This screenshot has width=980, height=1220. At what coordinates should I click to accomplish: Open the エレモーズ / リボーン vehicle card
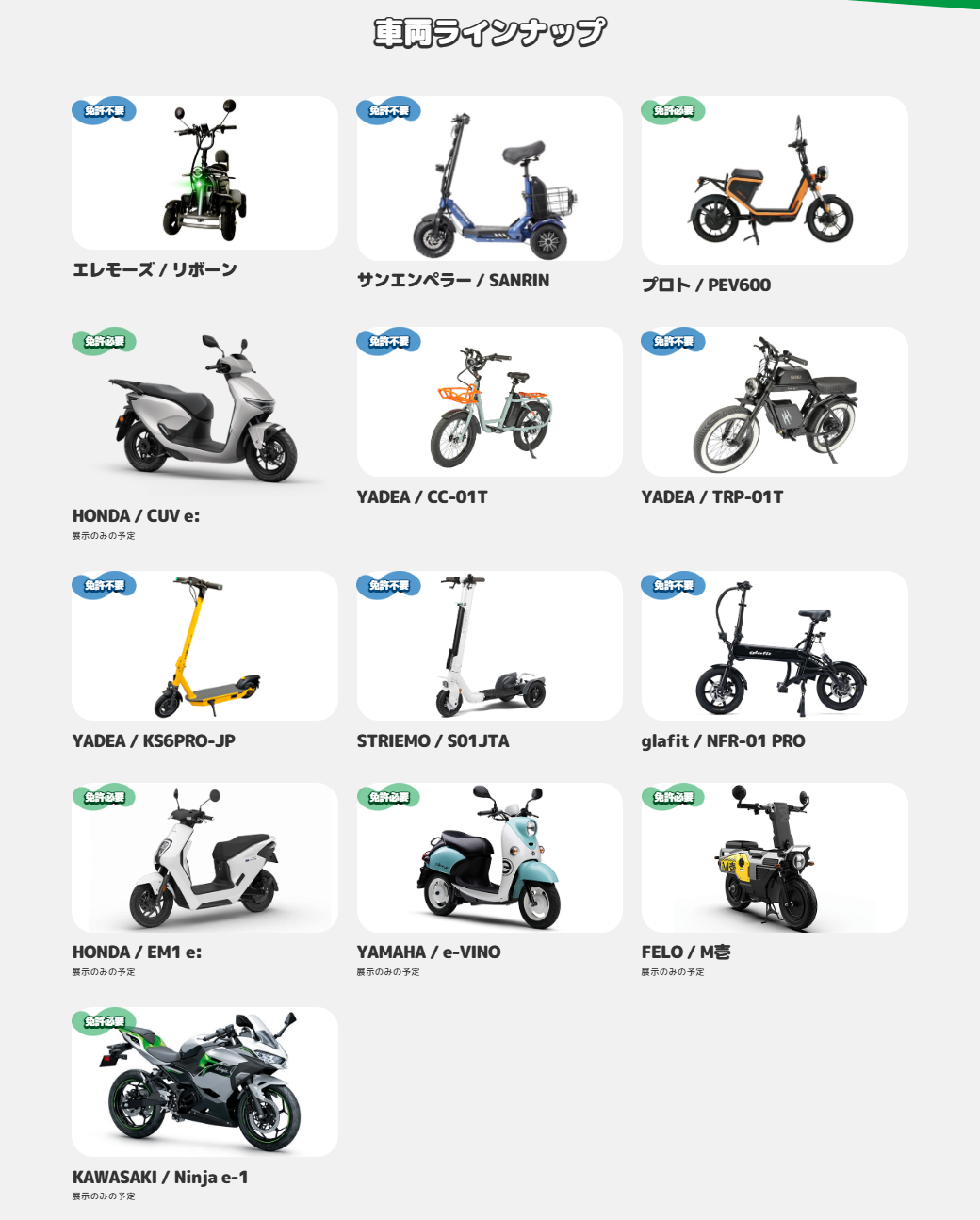(204, 173)
